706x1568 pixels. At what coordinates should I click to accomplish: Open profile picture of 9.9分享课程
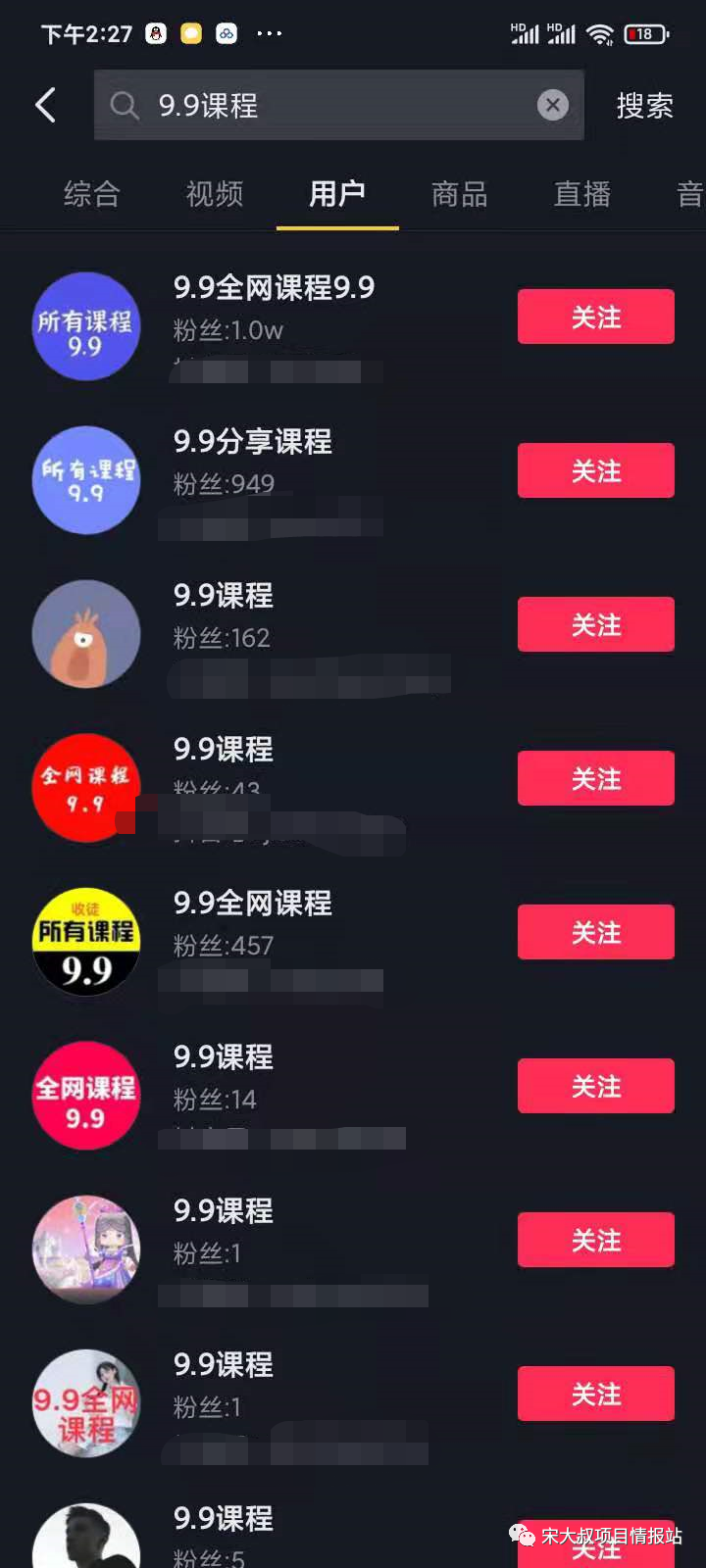point(86,480)
